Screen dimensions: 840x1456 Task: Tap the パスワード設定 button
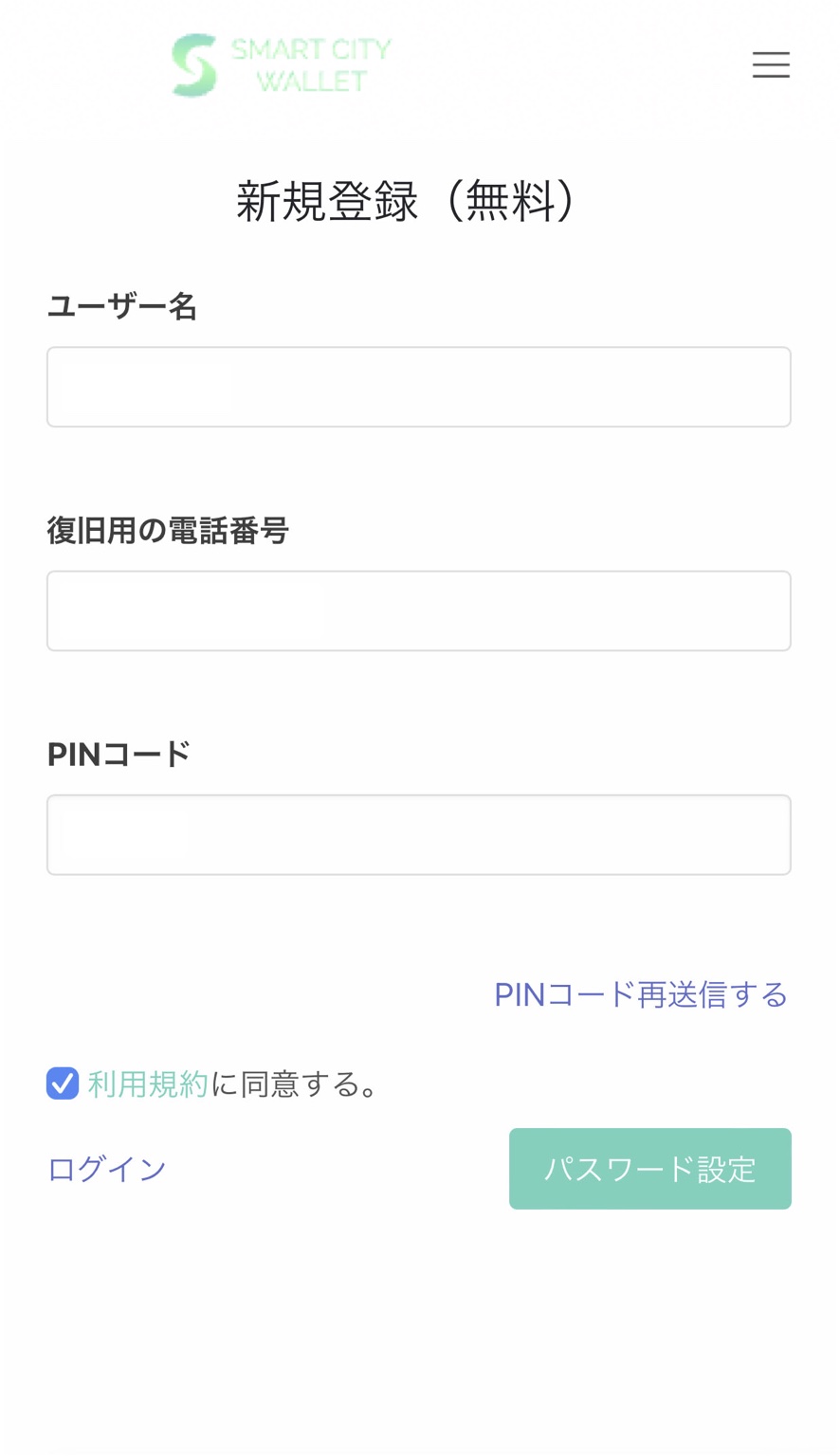pos(650,1169)
